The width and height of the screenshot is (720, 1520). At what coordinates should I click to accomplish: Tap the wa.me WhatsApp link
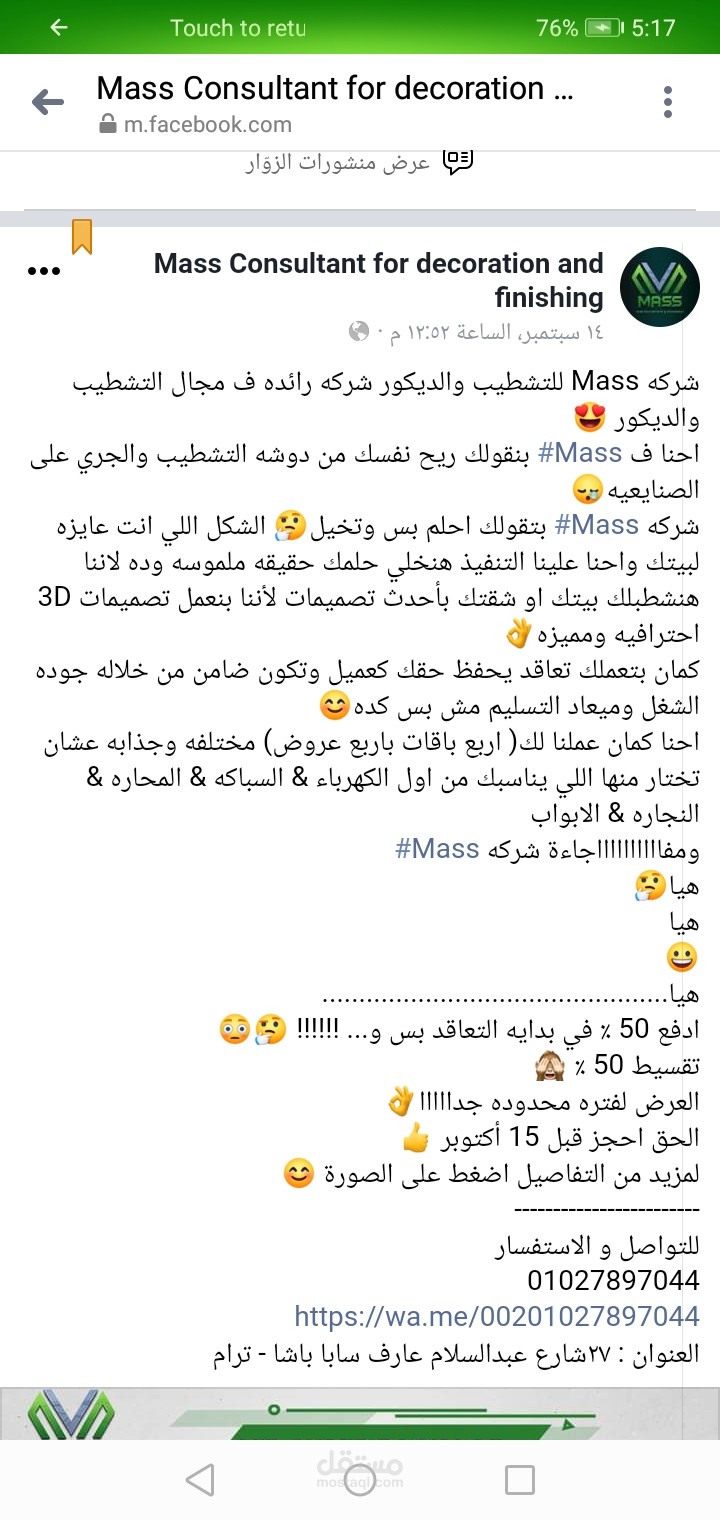tap(496, 1314)
